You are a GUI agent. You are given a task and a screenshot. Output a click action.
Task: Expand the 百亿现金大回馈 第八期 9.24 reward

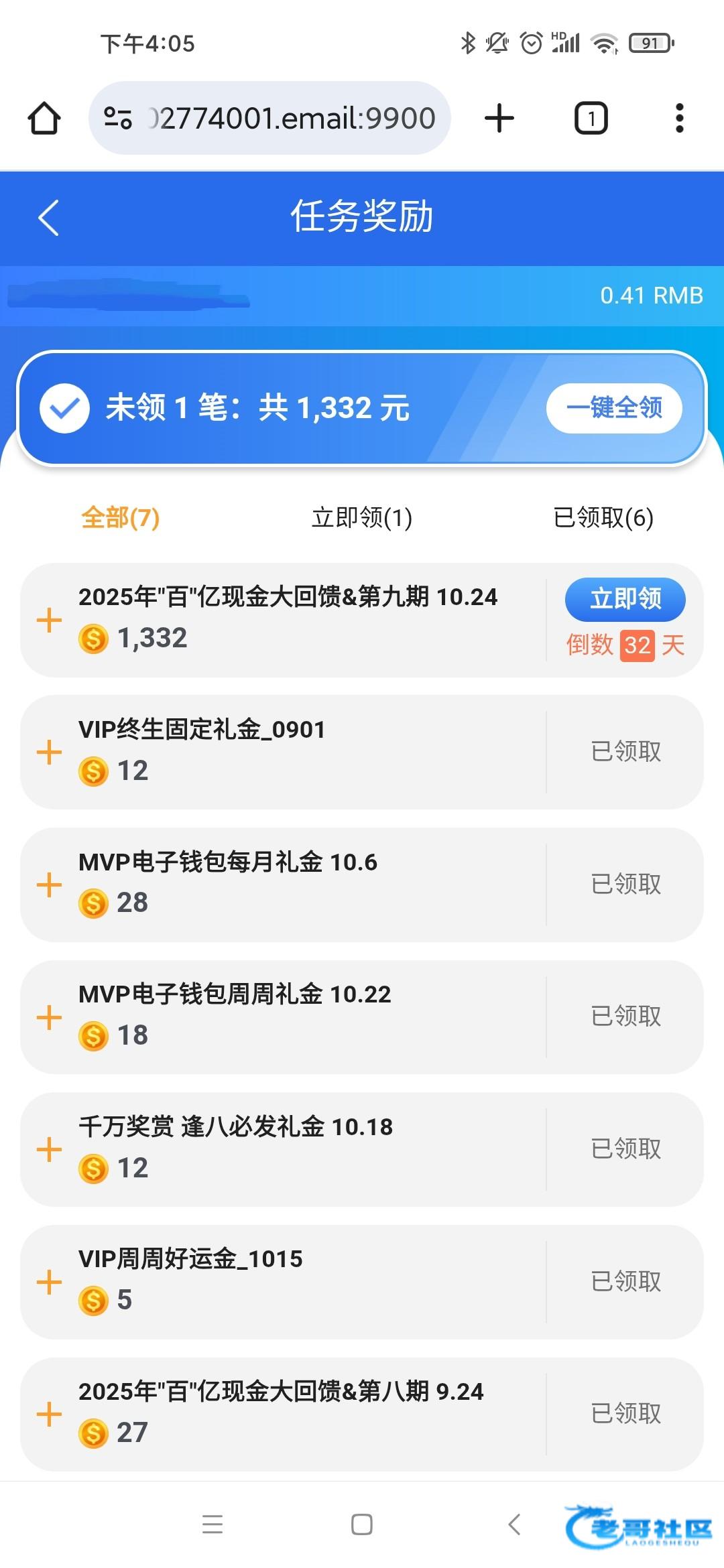tap(49, 1415)
